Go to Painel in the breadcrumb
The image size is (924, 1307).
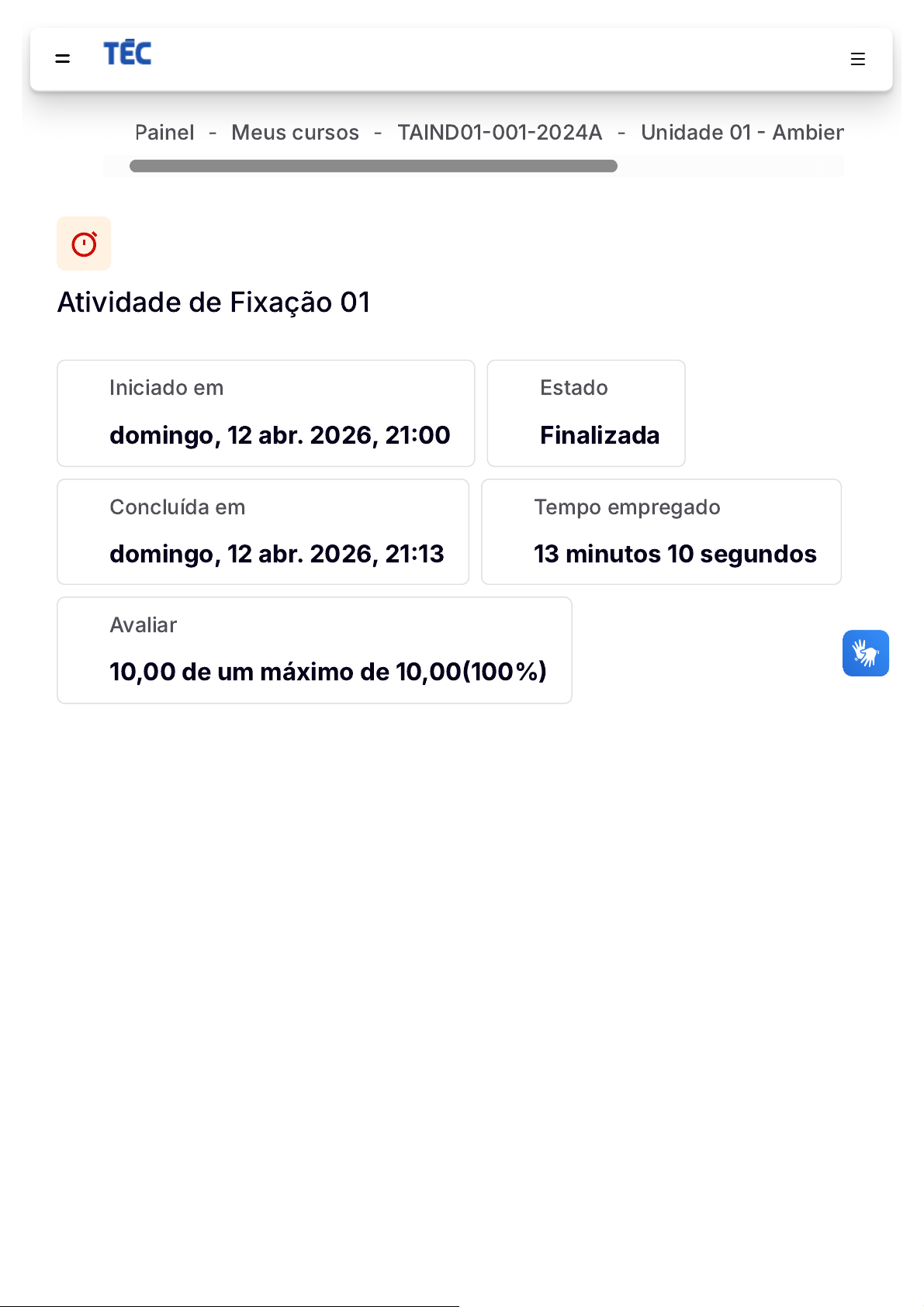click(164, 133)
